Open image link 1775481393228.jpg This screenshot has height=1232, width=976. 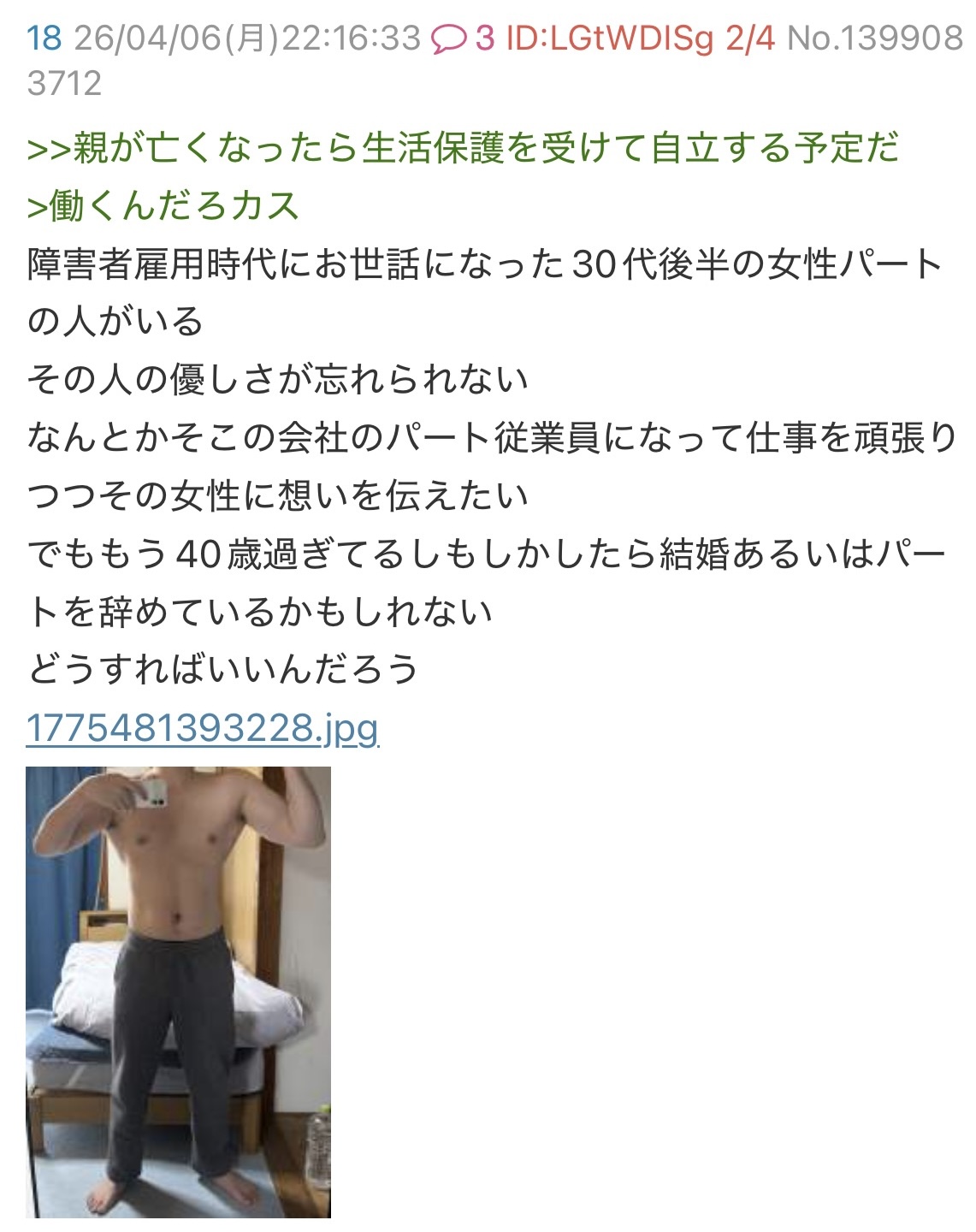click(x=203, y=728)
